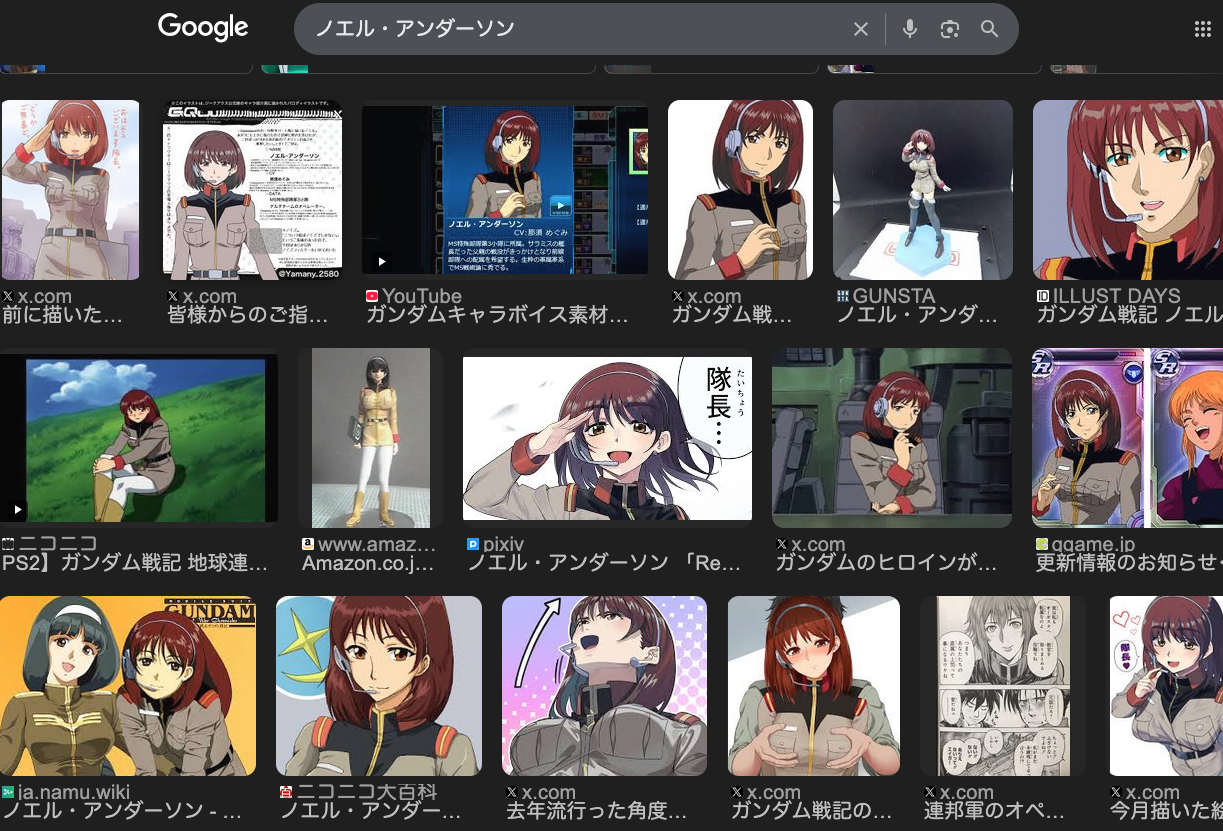The height and width of the screenshot is (831, 1223).
Task: Open the YouTube ガンダムキャラボイス素材 result
Action: (504, 189)
